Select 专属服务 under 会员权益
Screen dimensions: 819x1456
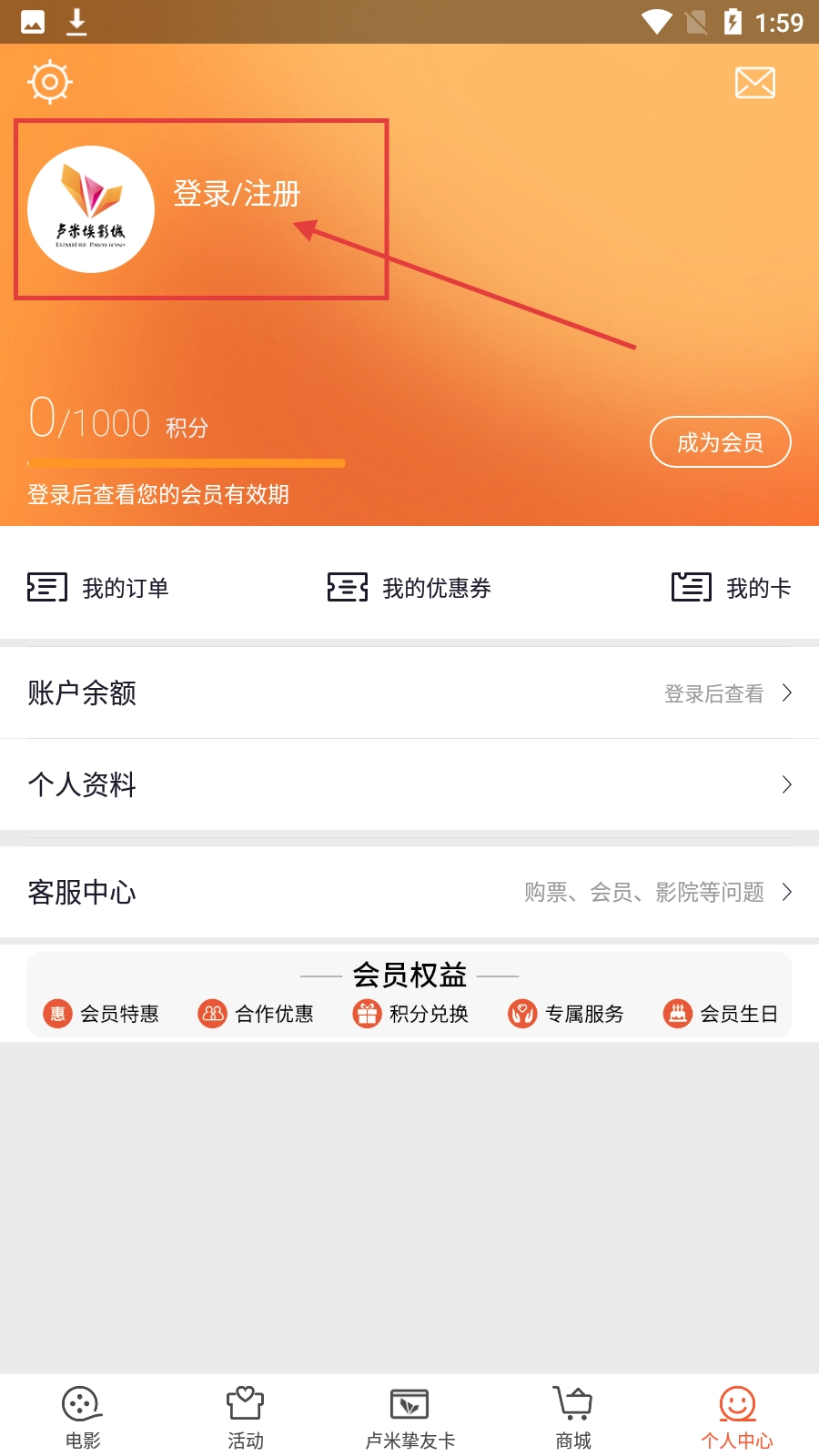(x=566, y=1014)
